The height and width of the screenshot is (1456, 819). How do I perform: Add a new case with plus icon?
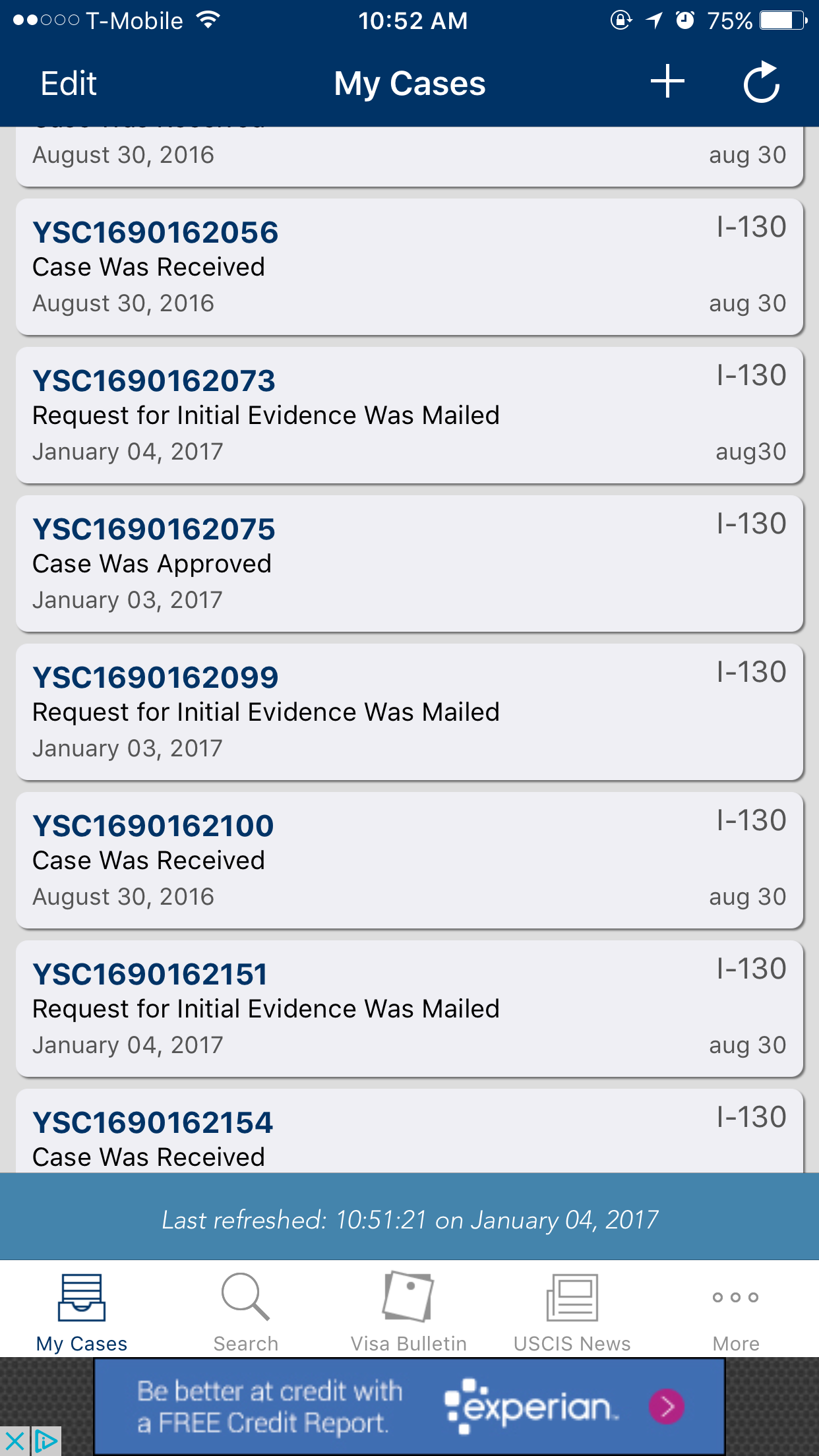[667, 82]
